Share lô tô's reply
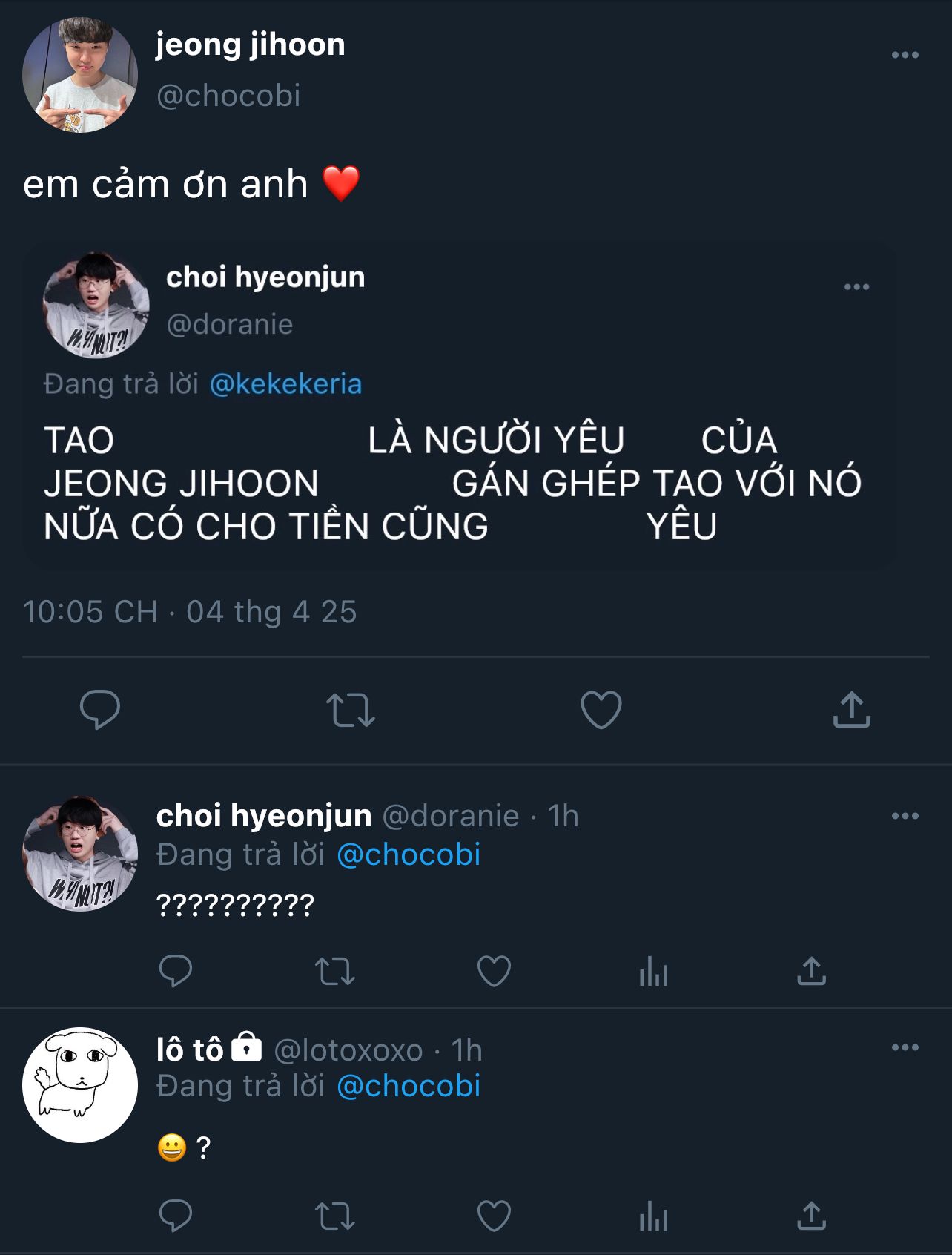This screenshot has width=952, height=1255. tap(811, 1216)
